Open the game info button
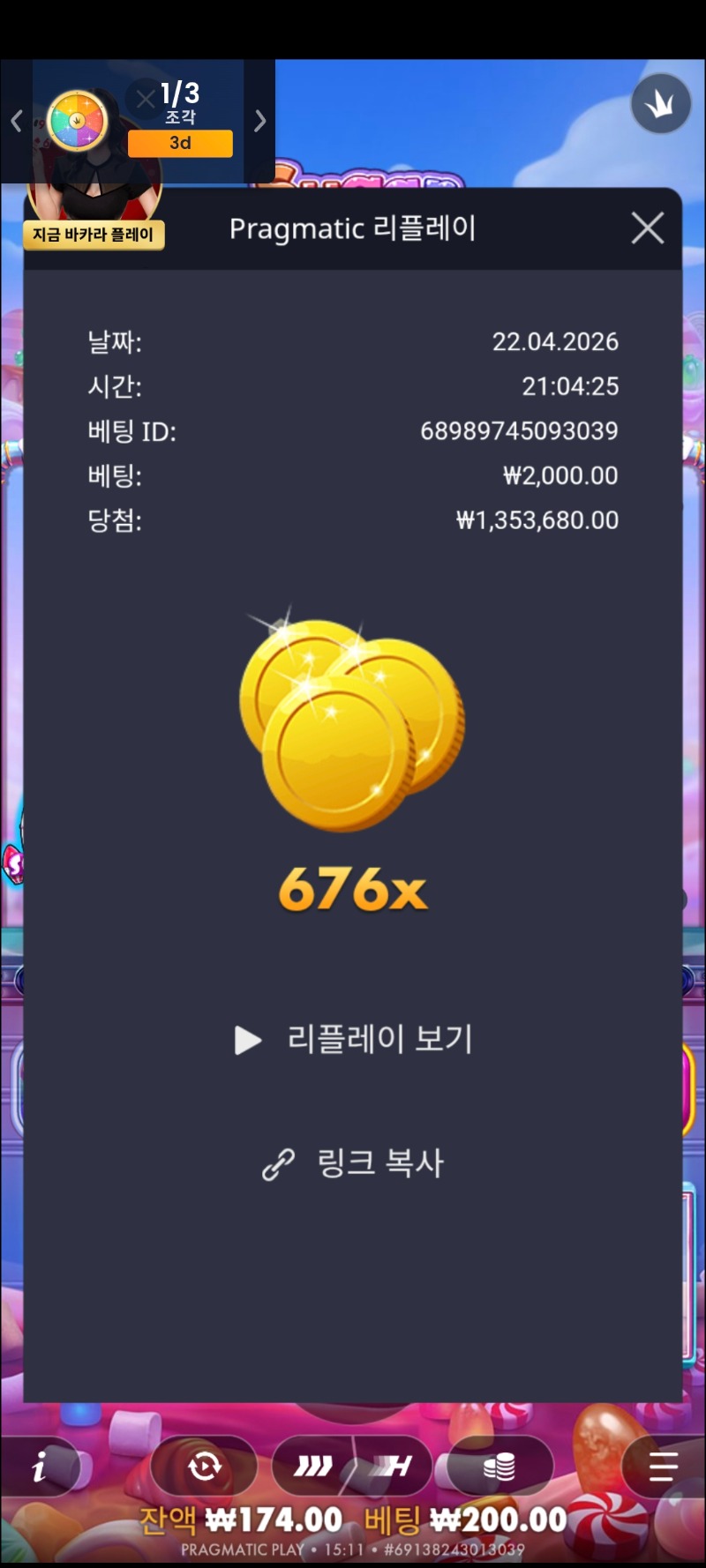Image resolution: width=706 pixels, height=1568 pixels. click(40, 1467)
